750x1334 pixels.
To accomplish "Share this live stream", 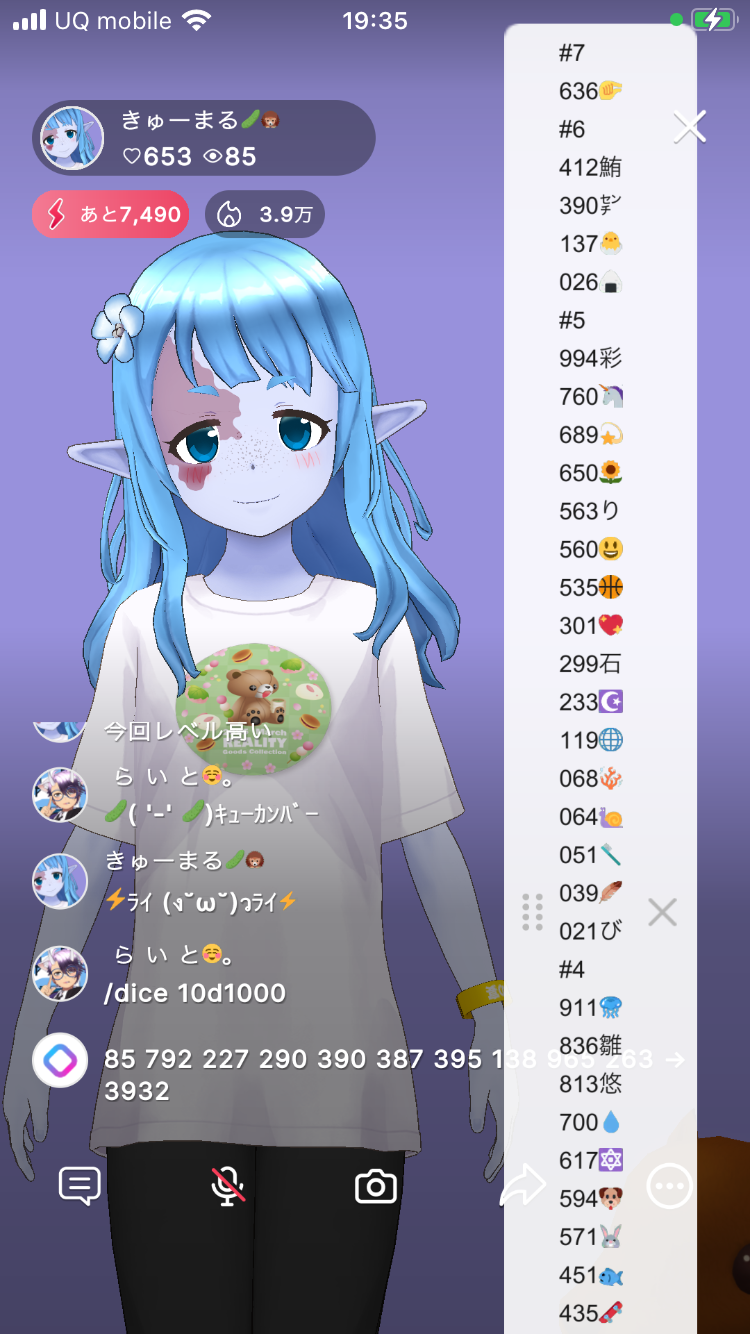I will pyautogui.click(x=522, y=1187).
